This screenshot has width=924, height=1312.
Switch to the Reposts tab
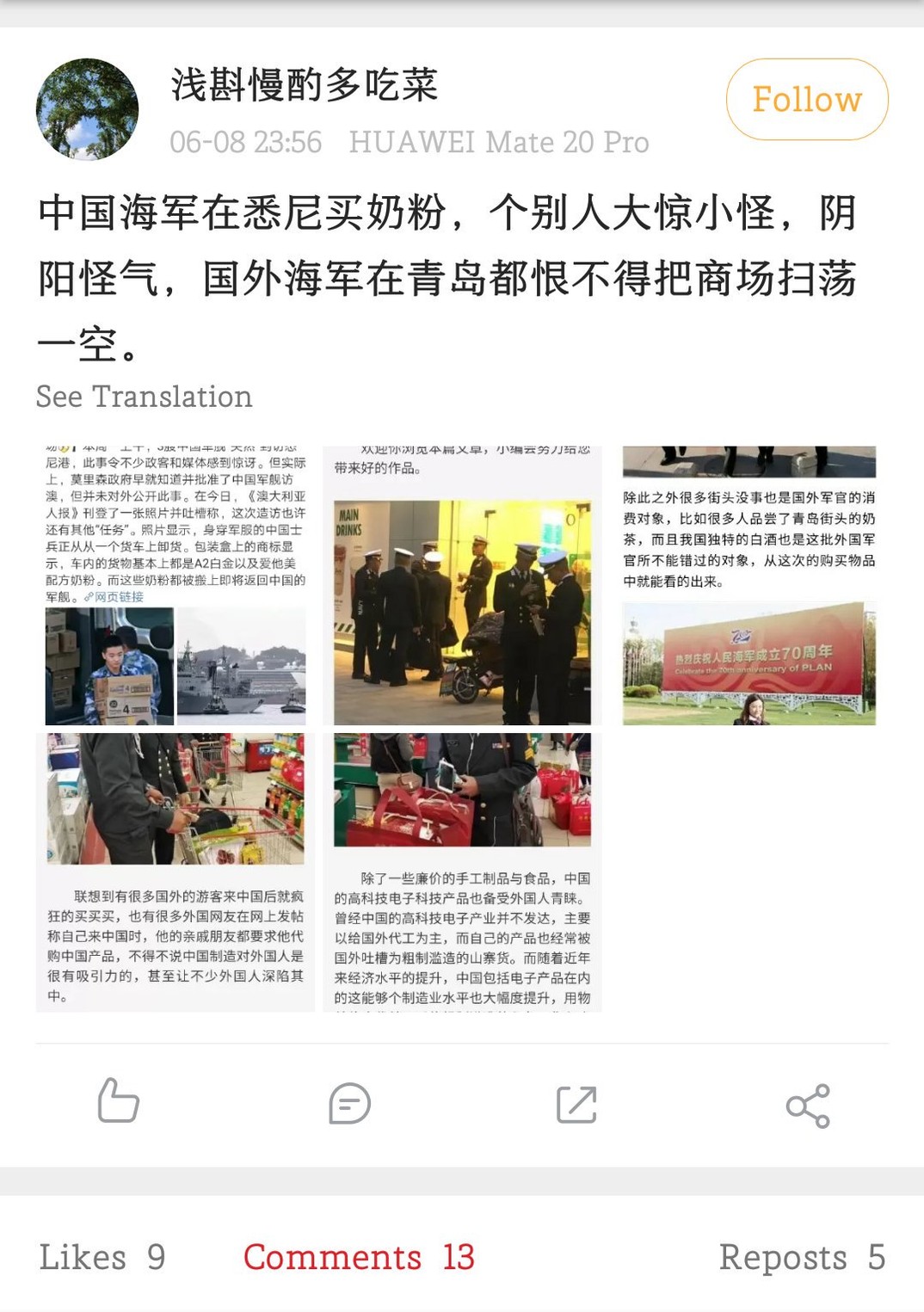point(801,1257)
